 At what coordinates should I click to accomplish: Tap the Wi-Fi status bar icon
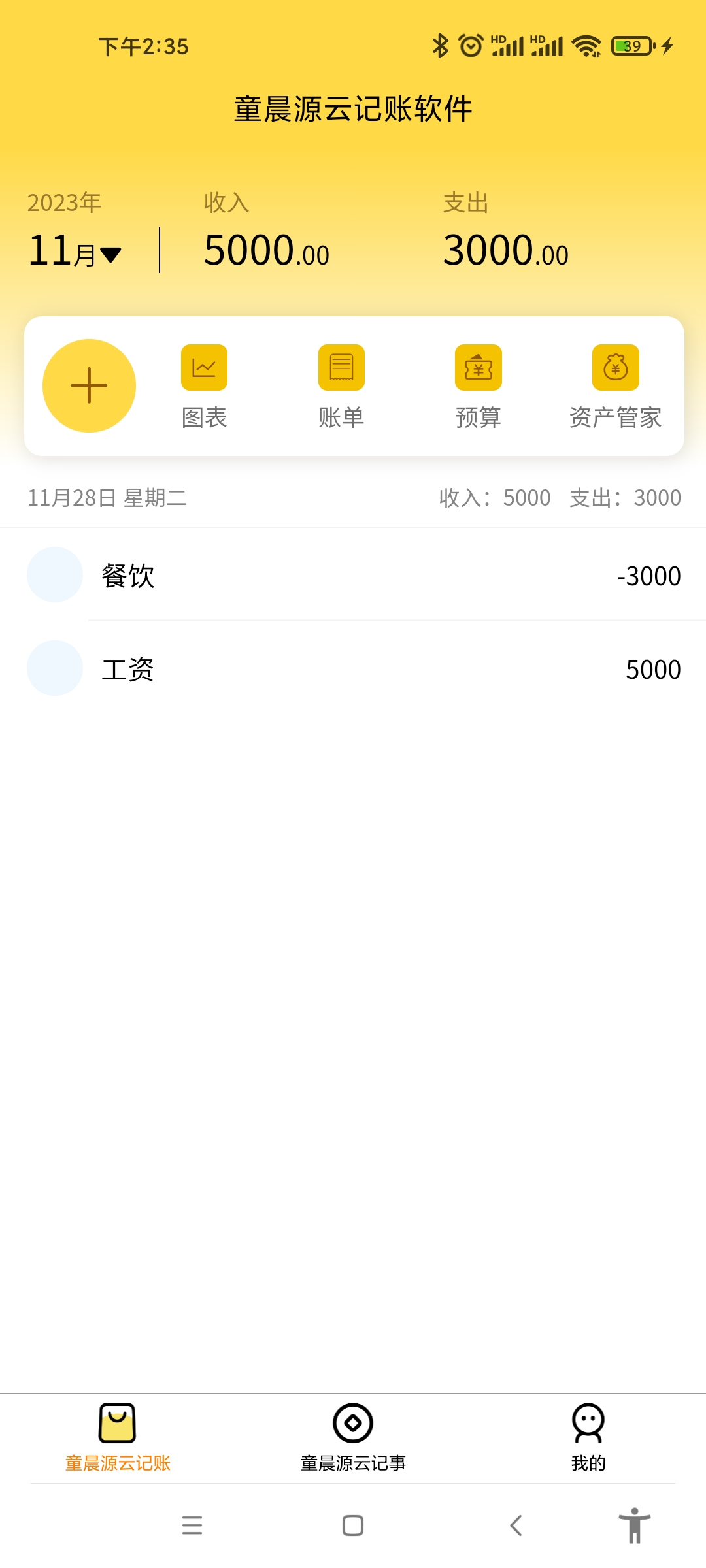point(585,46)
